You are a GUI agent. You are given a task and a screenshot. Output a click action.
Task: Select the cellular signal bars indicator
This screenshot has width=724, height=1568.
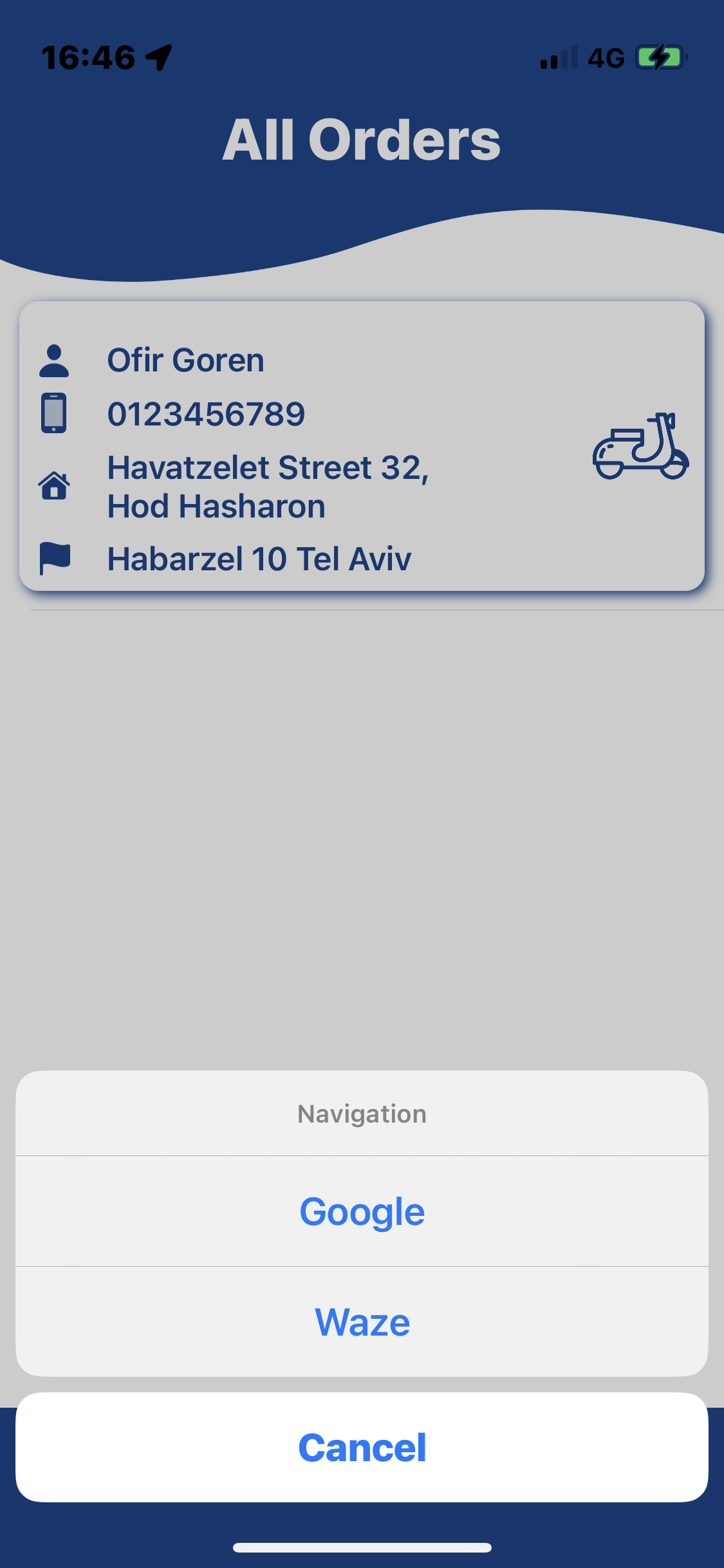(x=557, y=58)
